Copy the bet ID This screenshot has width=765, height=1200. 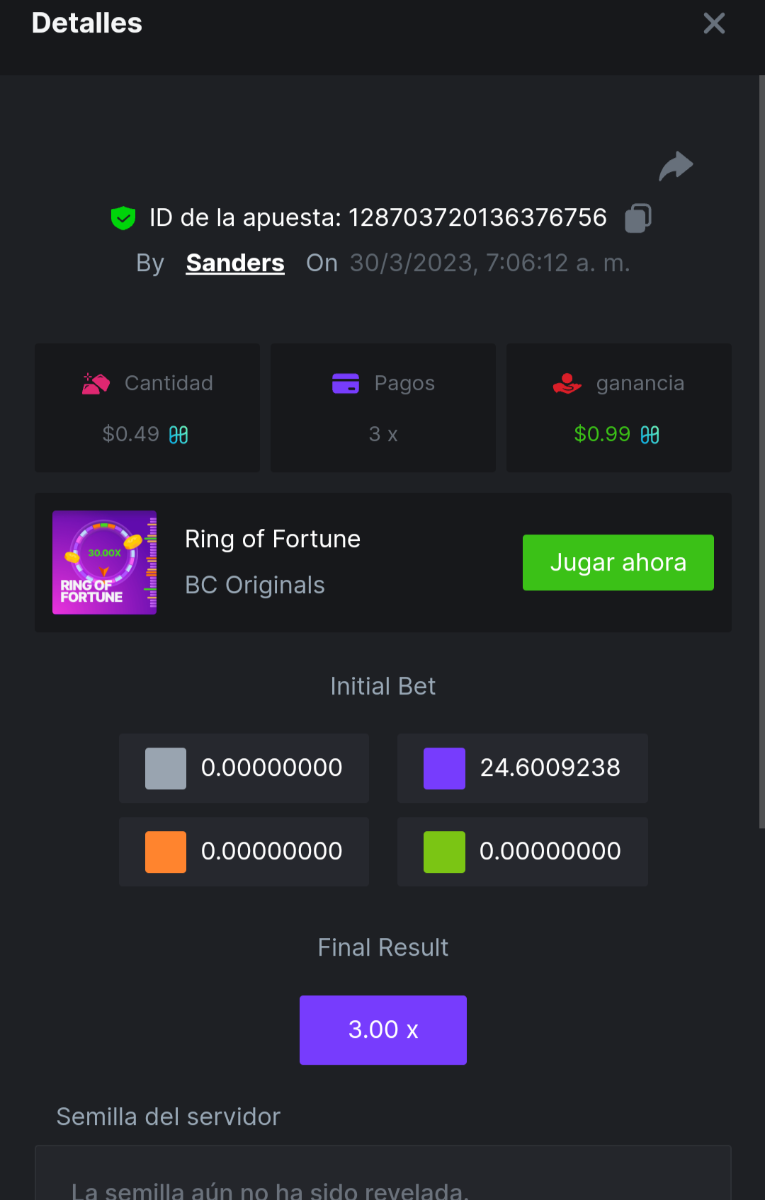pyautogui.click(x=638, y=218)
